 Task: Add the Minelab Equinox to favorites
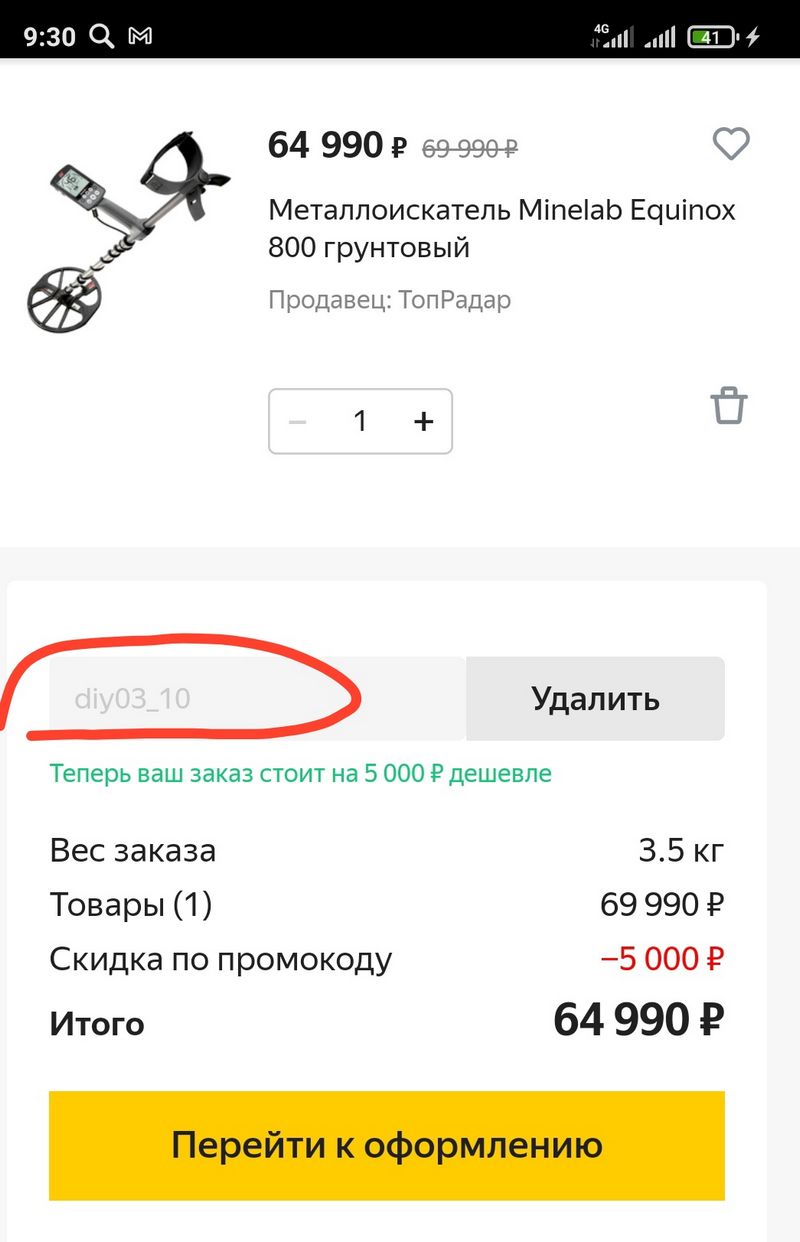pyautogui.click(x=731, y=145)
